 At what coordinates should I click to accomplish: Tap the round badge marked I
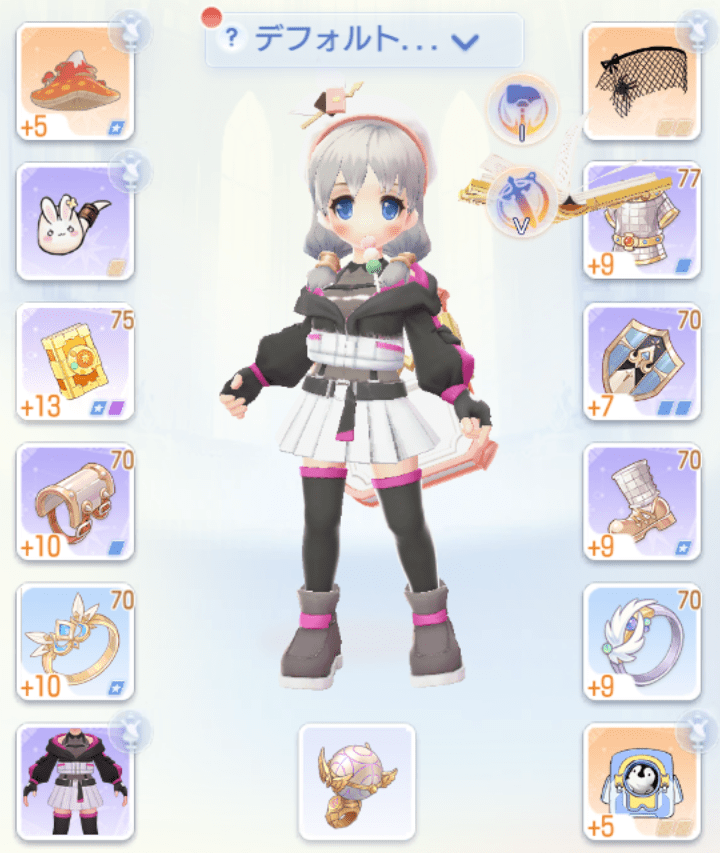522,107
